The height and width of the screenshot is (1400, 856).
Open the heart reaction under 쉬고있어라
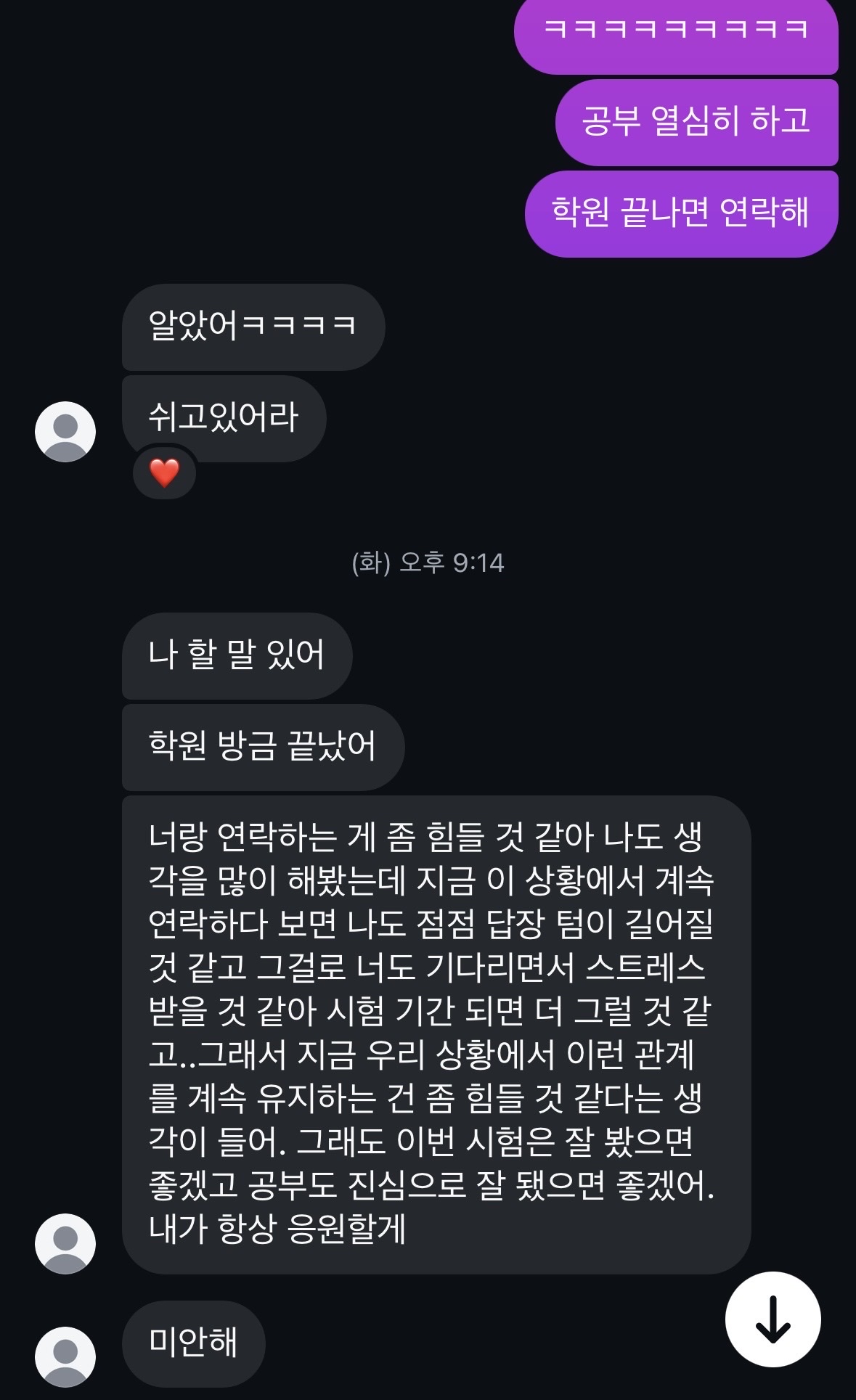pyautogui.click(x=164, y=473)
